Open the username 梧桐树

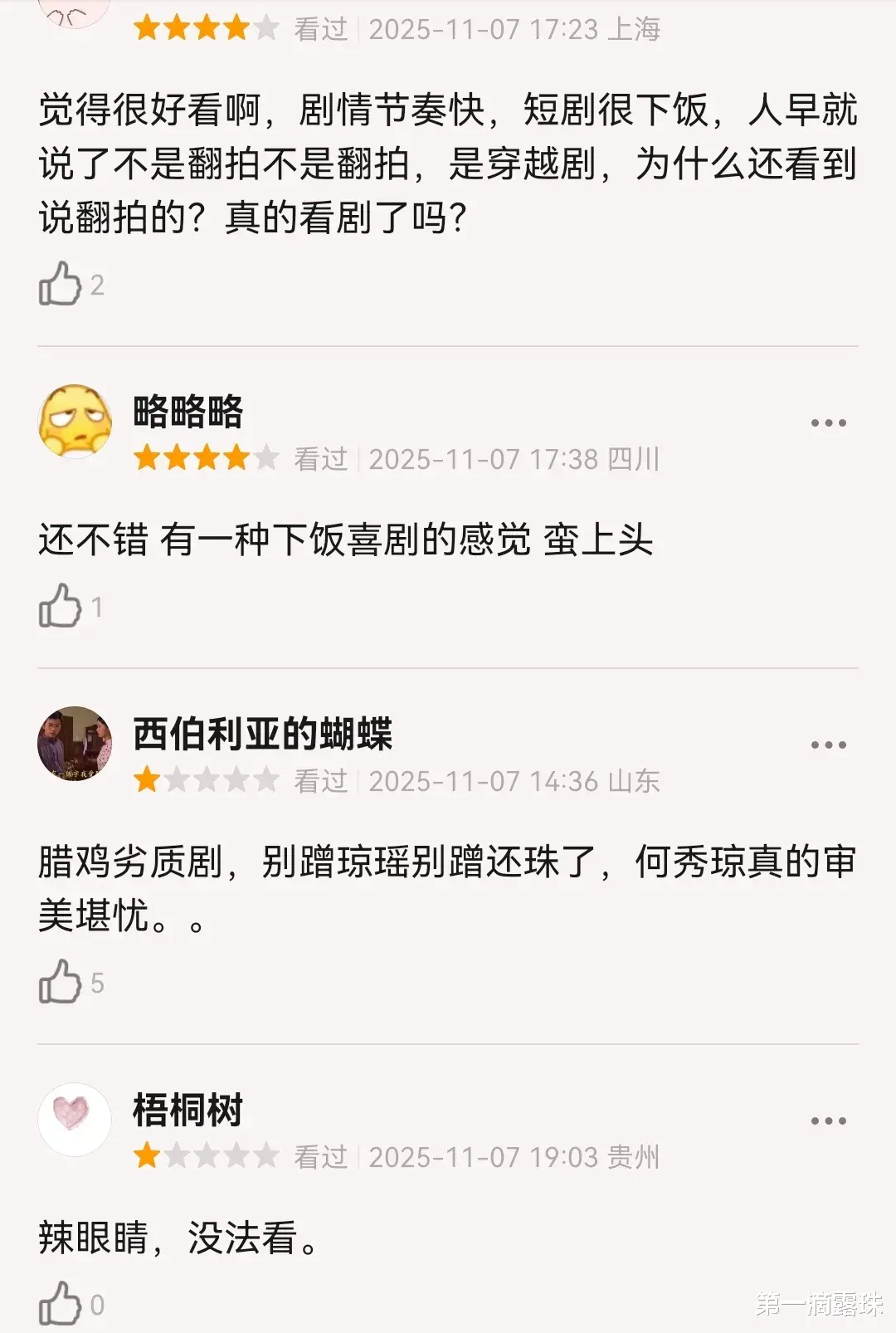pos(188,1110)
